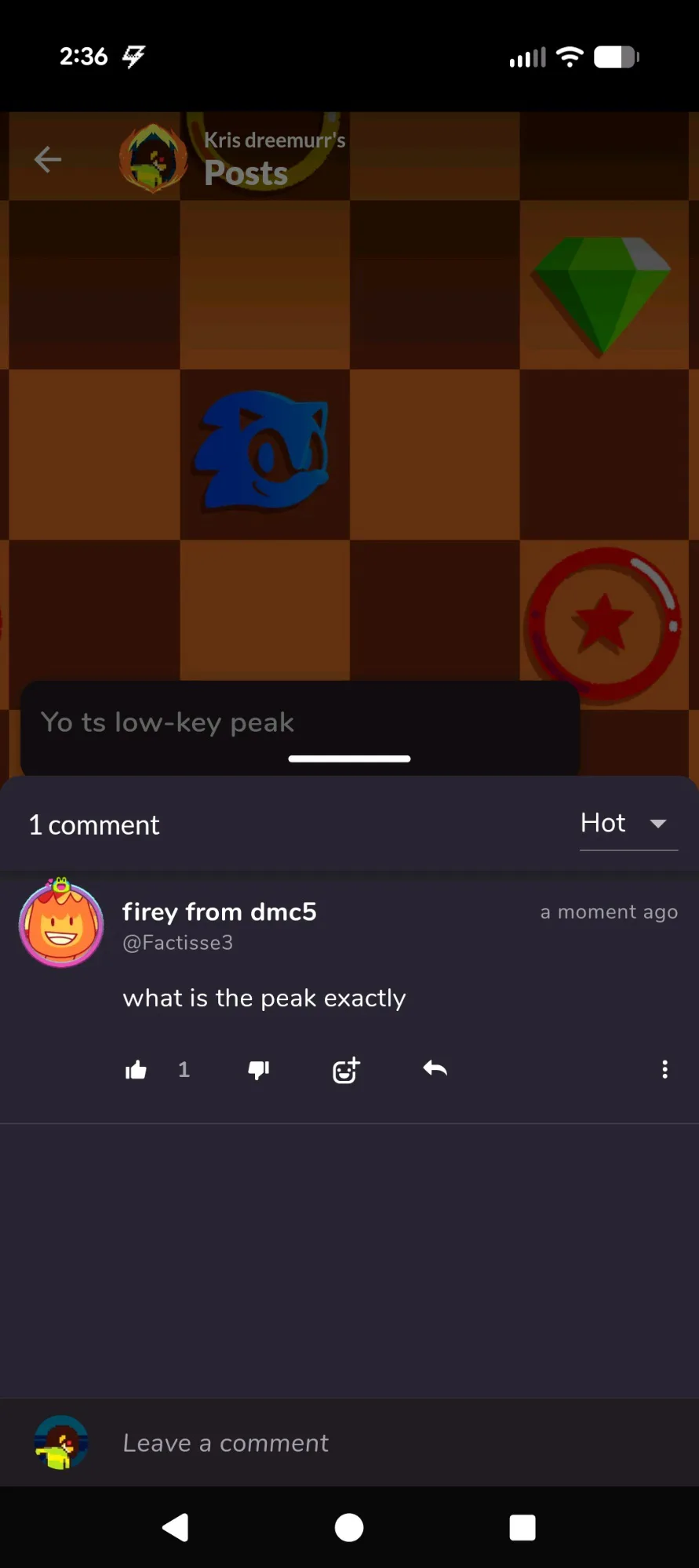Go back with the top arrow
The height and width of the screenshot is (1568, 699).
[x=48, y=159]
